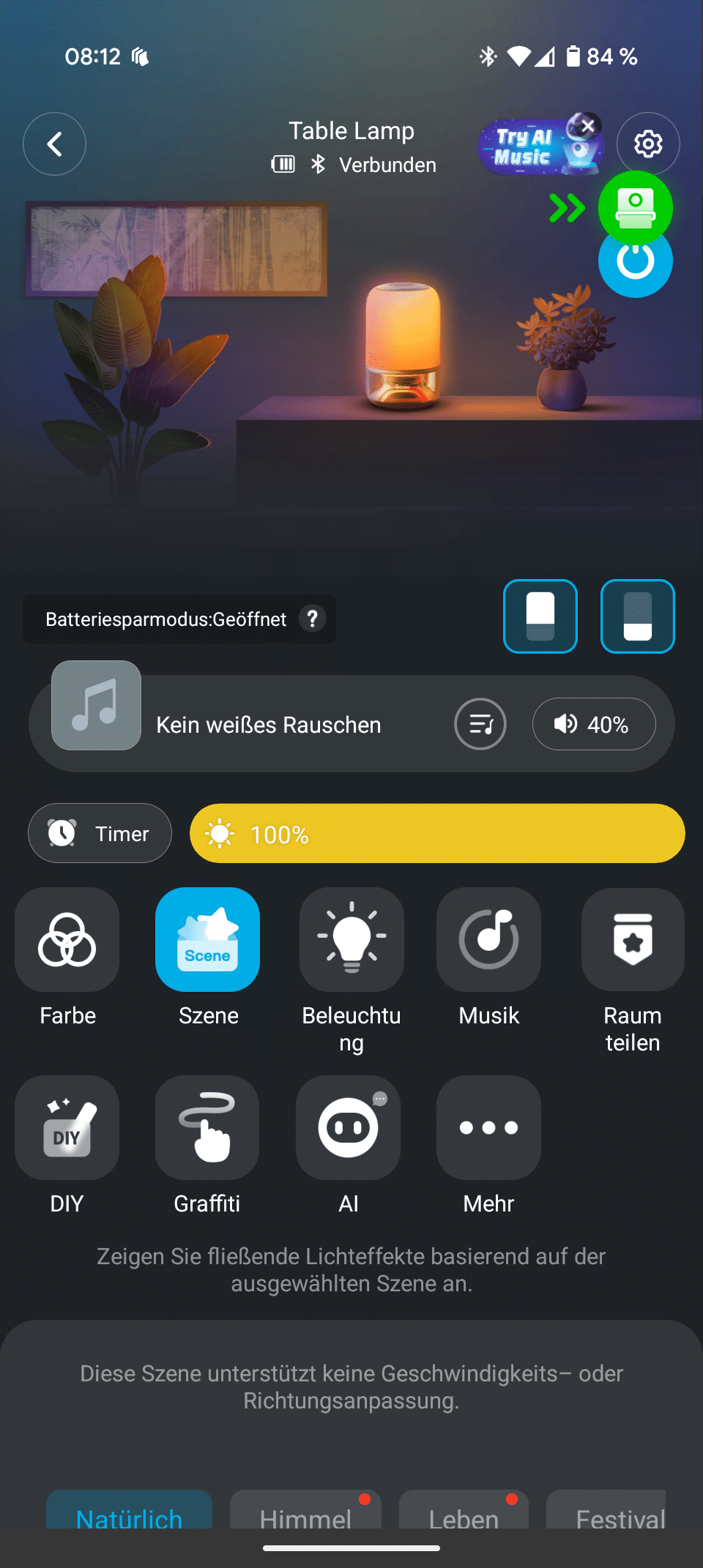Open Graffiti mode
703x1568 pixels.
207,1127
